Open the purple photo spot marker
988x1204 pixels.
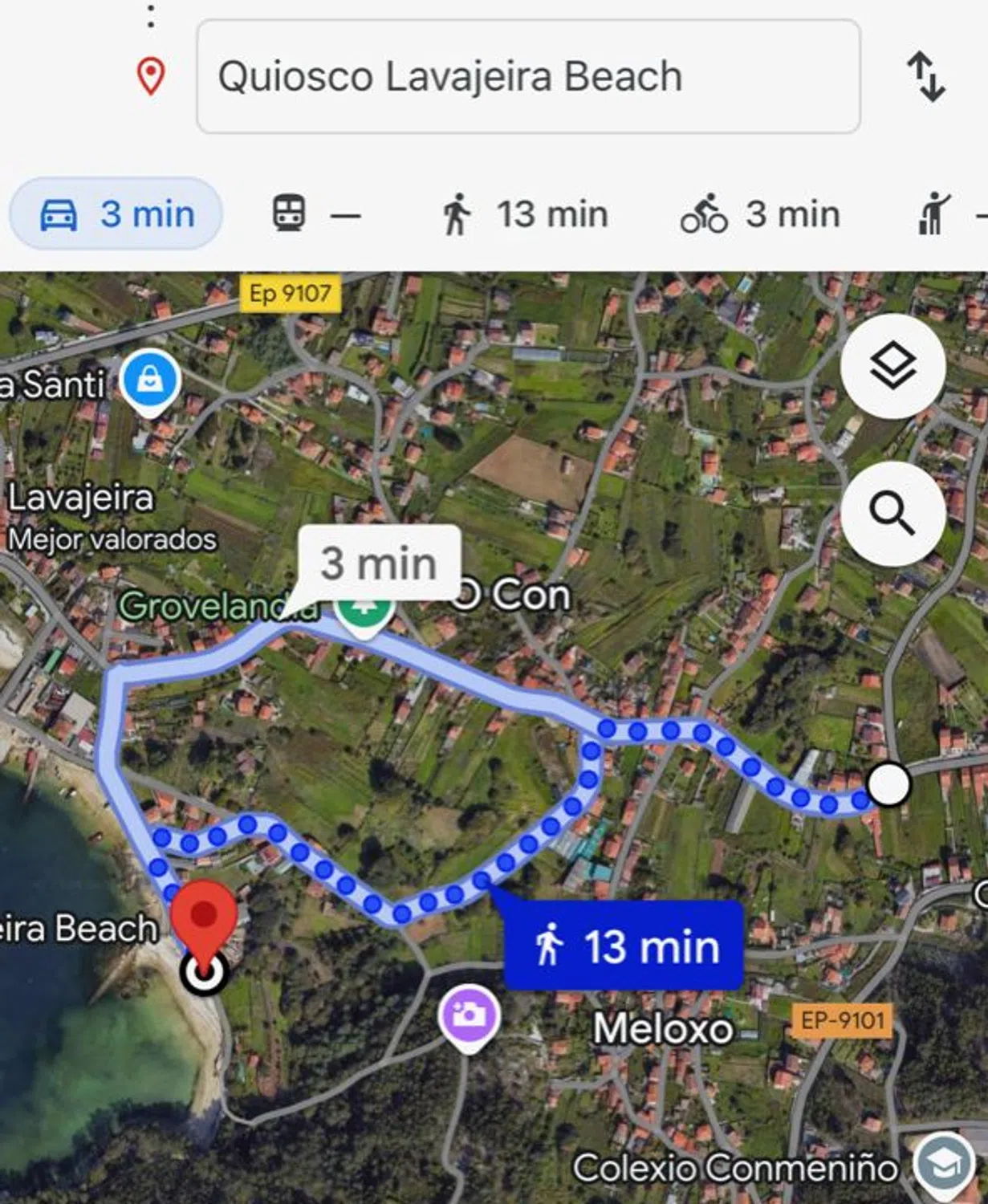click(x=470, y=1016)
